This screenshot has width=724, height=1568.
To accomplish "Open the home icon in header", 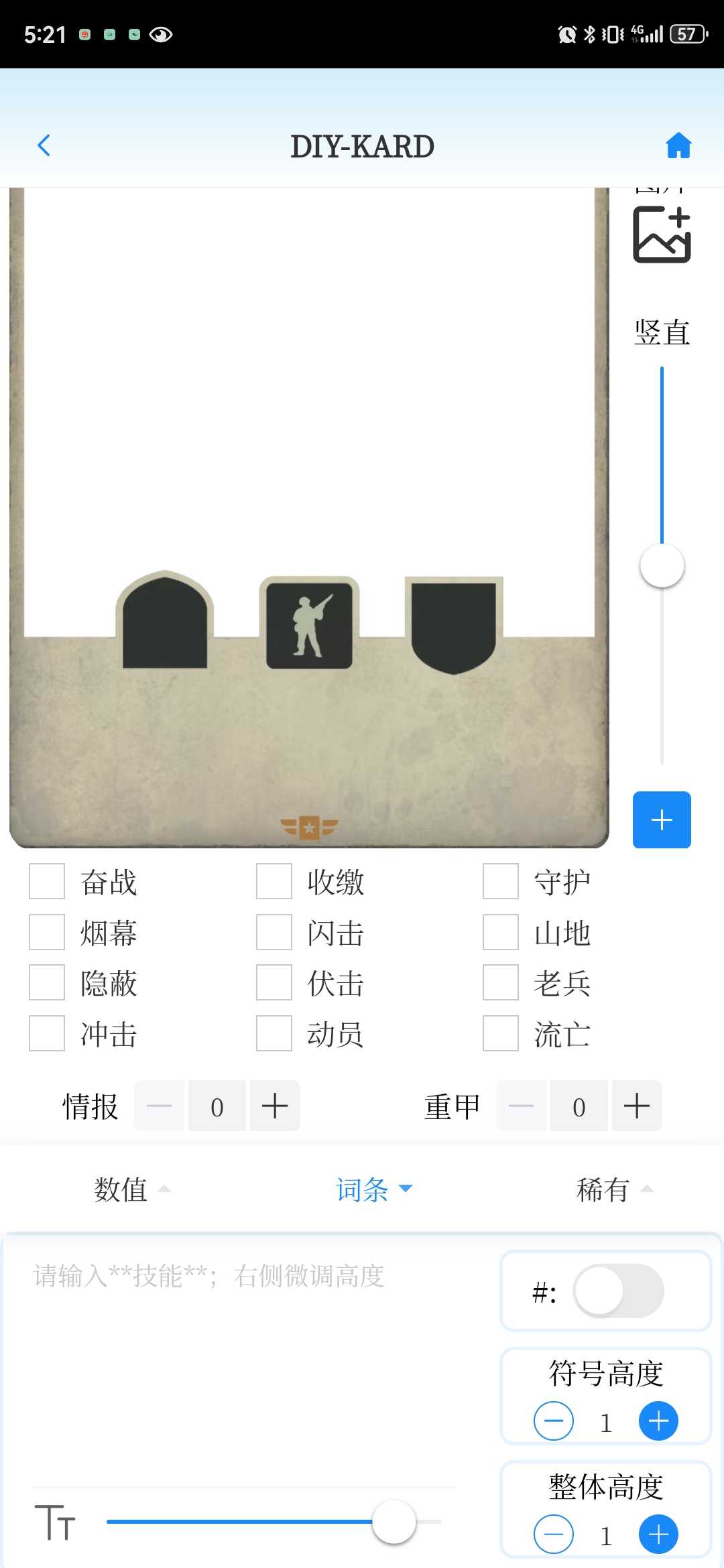I will [x=678, y=145].
